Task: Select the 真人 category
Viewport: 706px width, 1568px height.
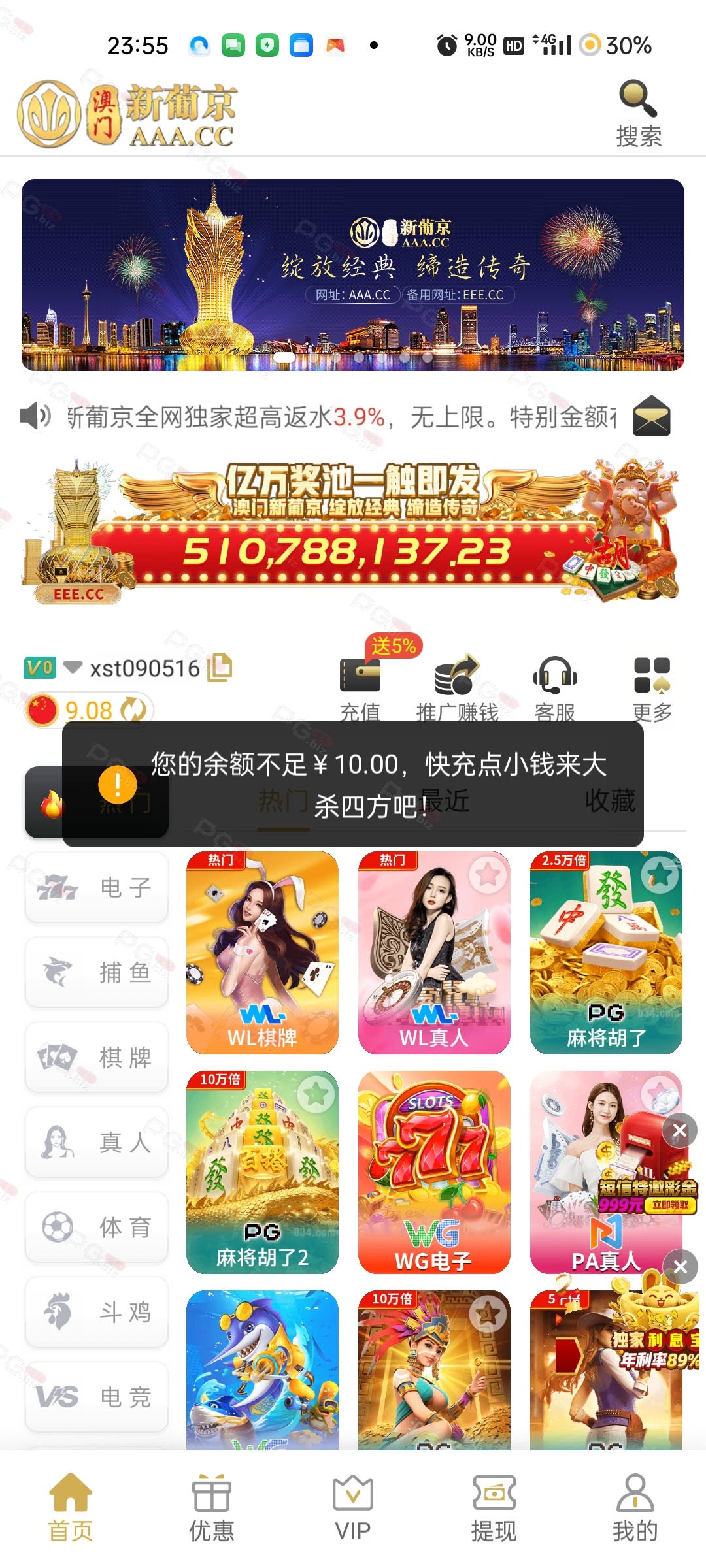Action: 97,1142
